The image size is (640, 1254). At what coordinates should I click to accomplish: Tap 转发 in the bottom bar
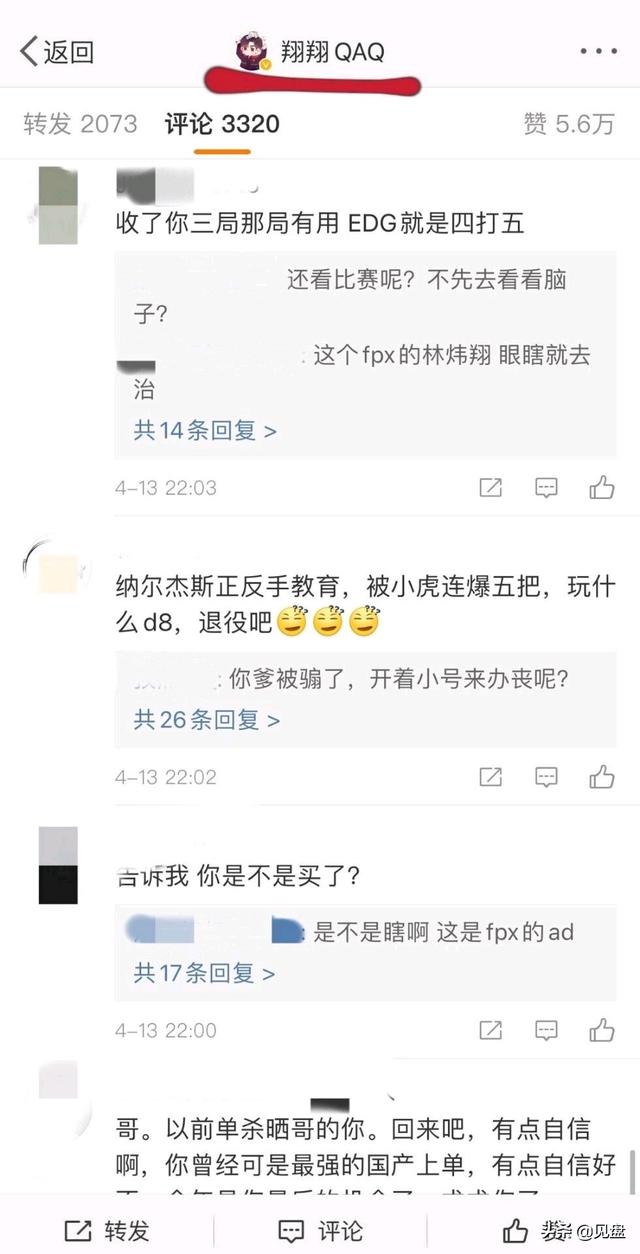coord(106,1230)
